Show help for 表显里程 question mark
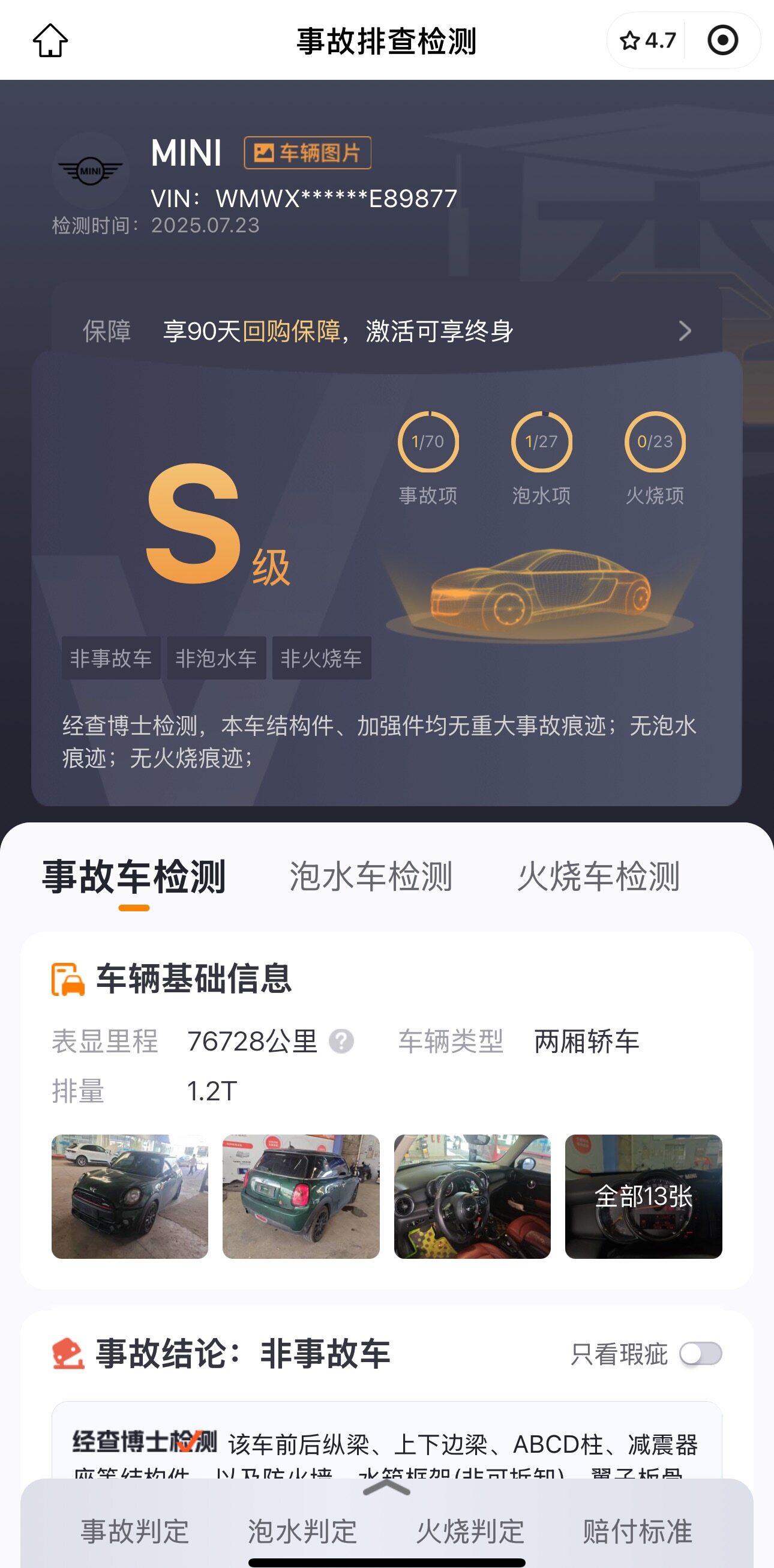Image resolution: width=774 pixels, height=1568 pixels. click(341, 1042)
